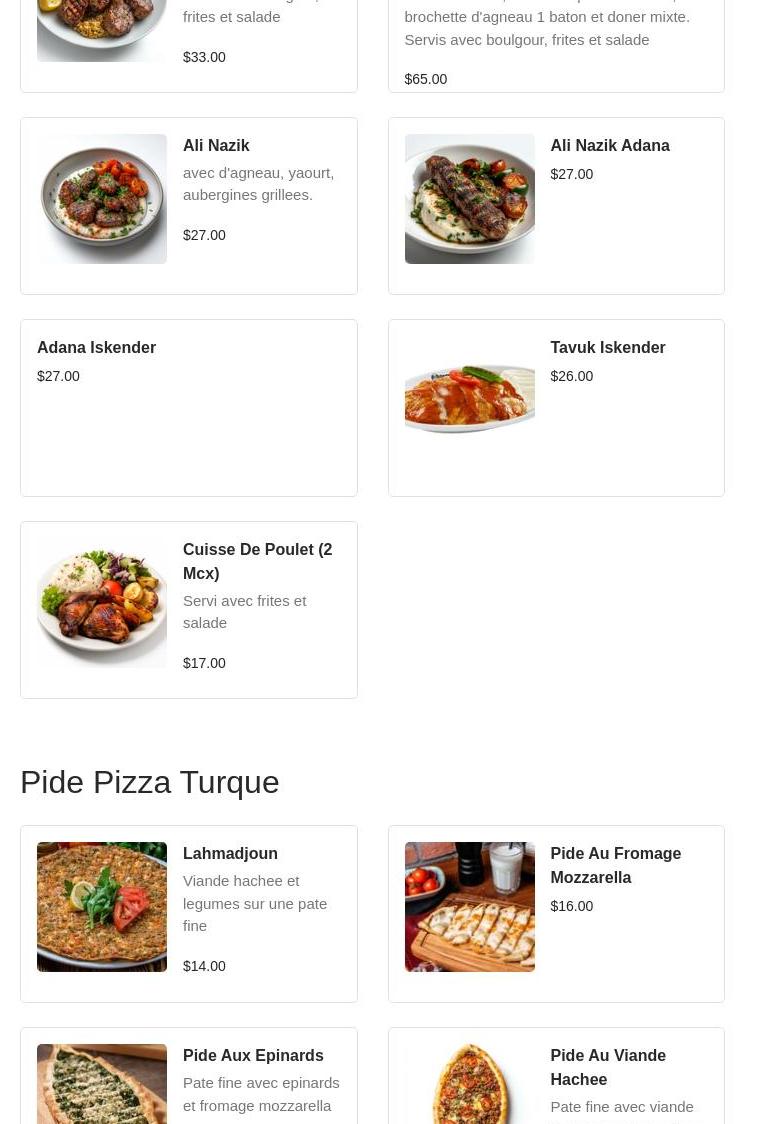Image resolution: width=765 pixels, height=1124 pixels.
Task: Open Pide Au Viande Hachee
Action: click(x=556, y=1080)
